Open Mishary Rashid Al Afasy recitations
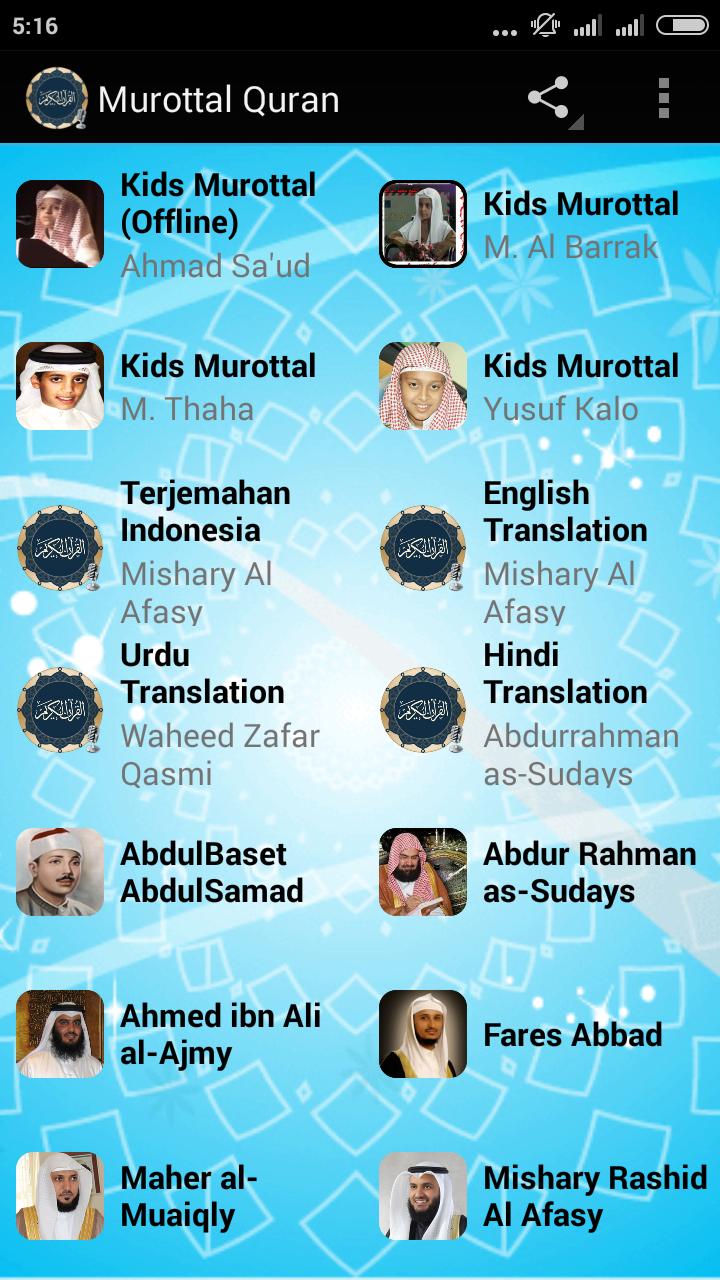Viewport: 720px width, 1280px height. point(540,1196)
